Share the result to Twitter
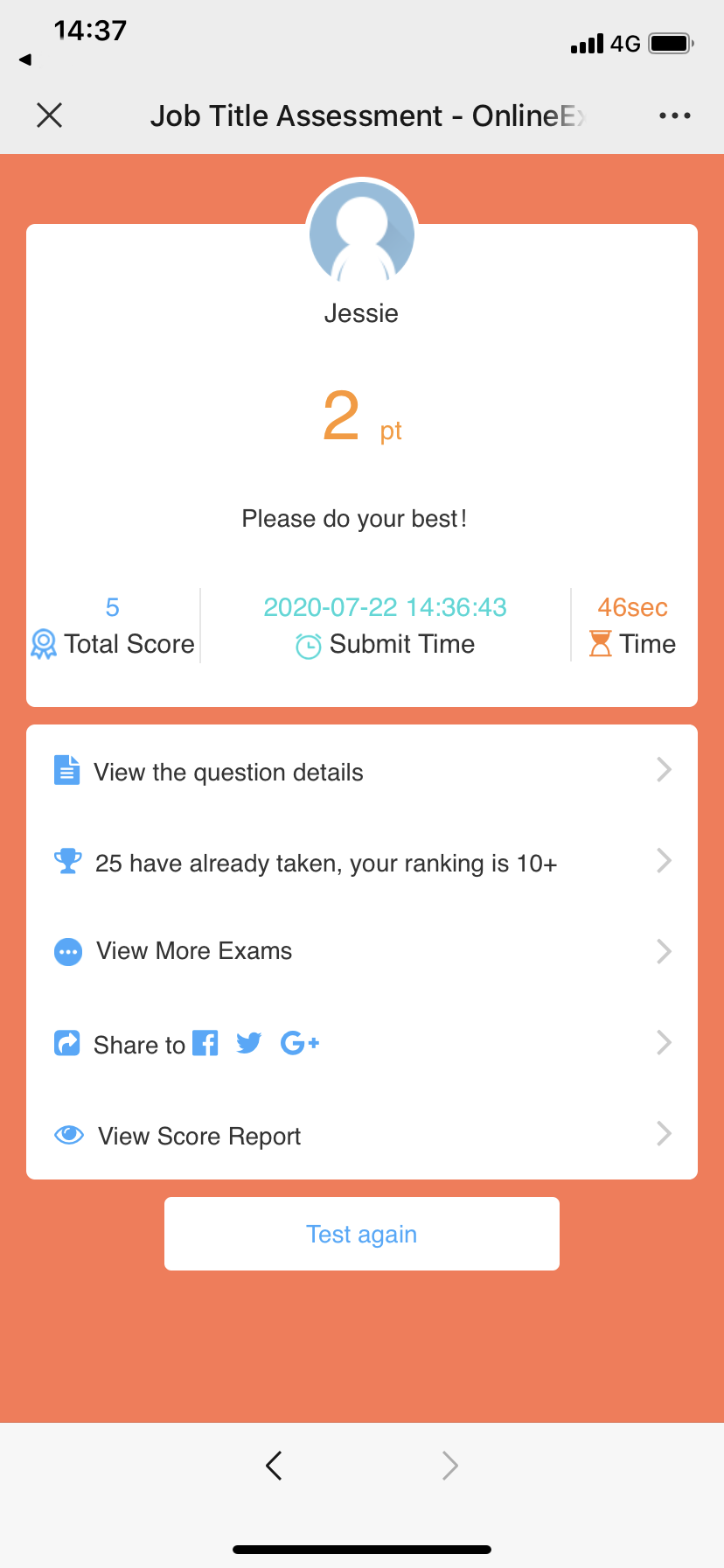Image resolution: width=724 pixels, height=1568 pixels. click(249, 1043)
